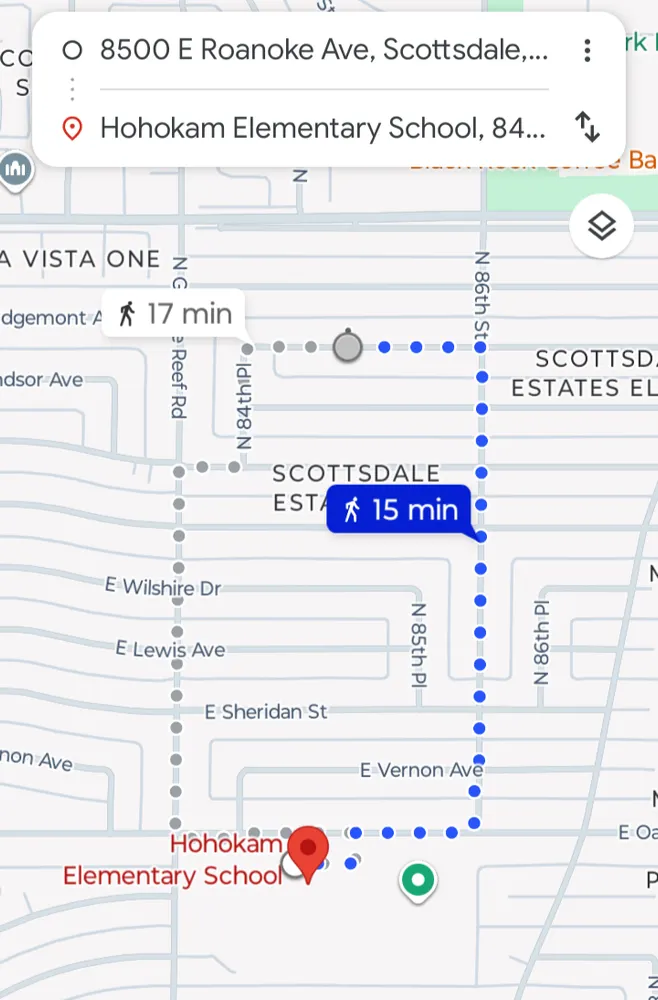Tap the green place marker near the school

click(x=418, y=880)
